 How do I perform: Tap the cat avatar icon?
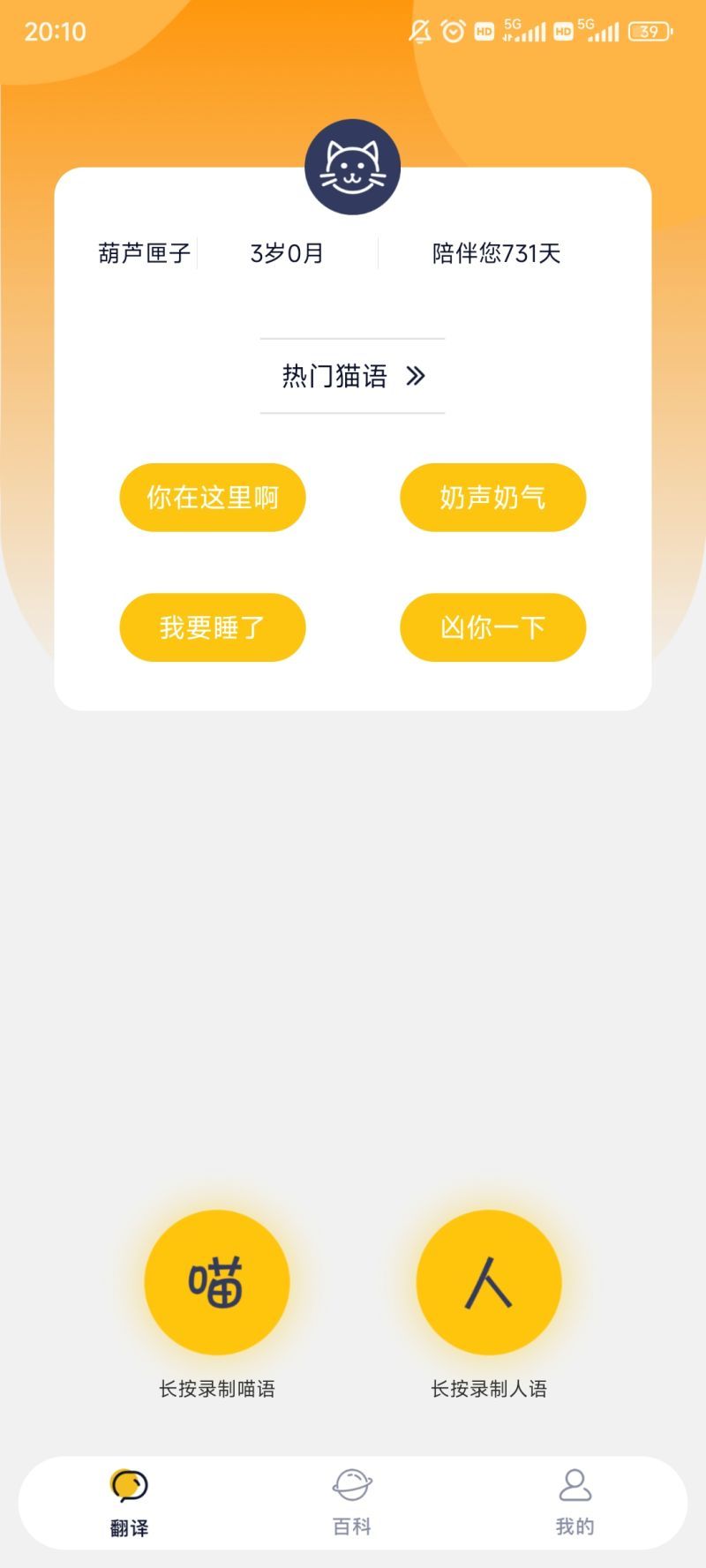352,167
